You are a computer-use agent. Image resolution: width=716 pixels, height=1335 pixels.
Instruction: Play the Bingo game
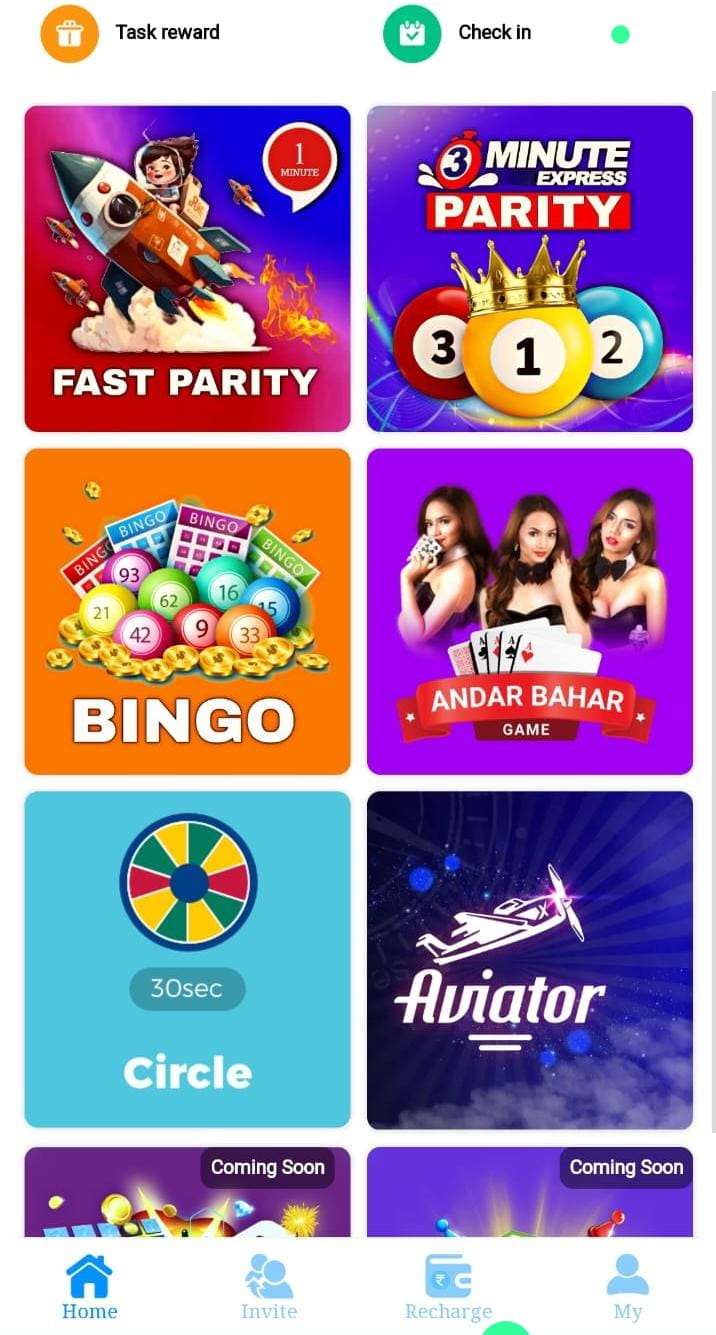pyautogui.click(x=187, y=611)
